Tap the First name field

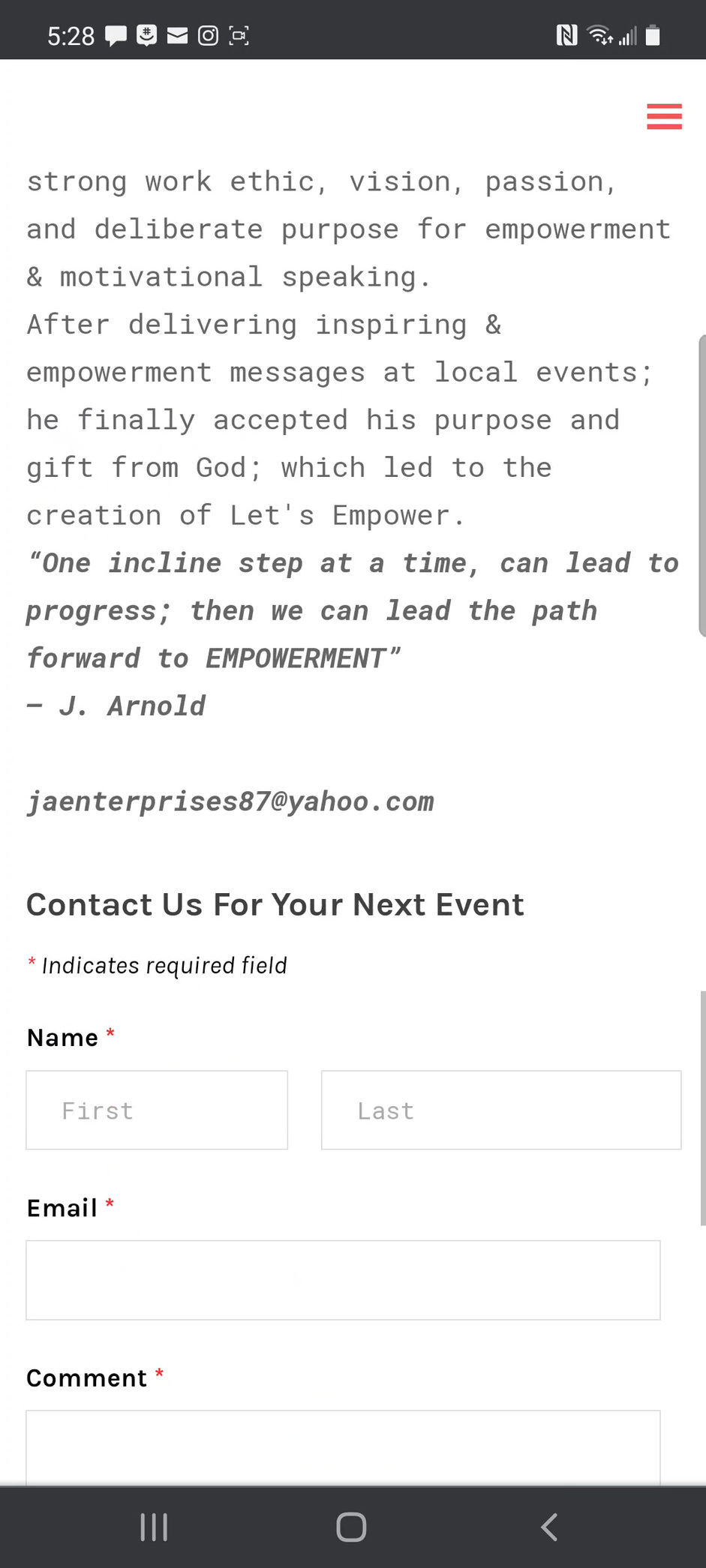[x=157, y=1110]
